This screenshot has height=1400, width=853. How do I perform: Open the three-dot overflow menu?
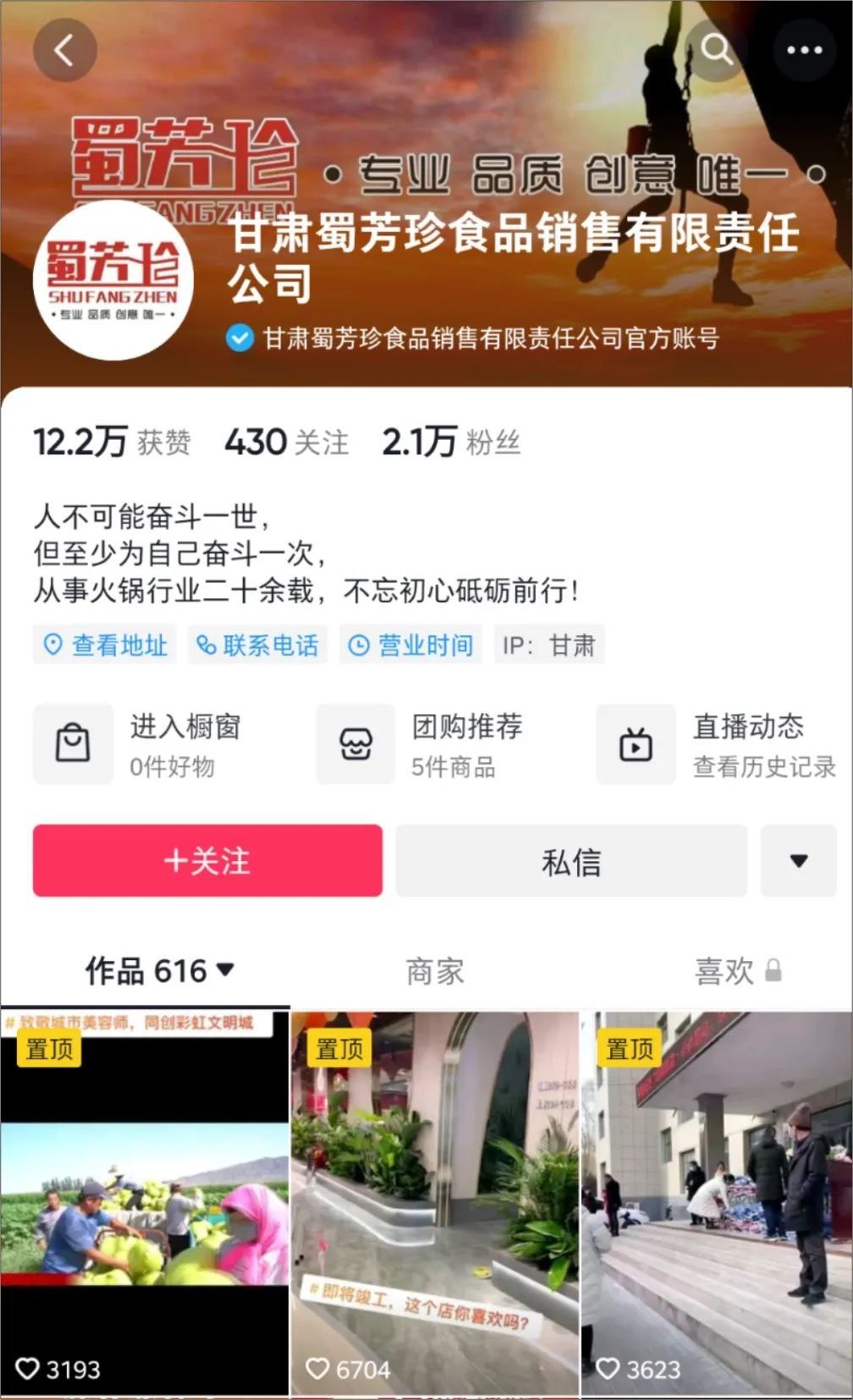coord(804,50)
